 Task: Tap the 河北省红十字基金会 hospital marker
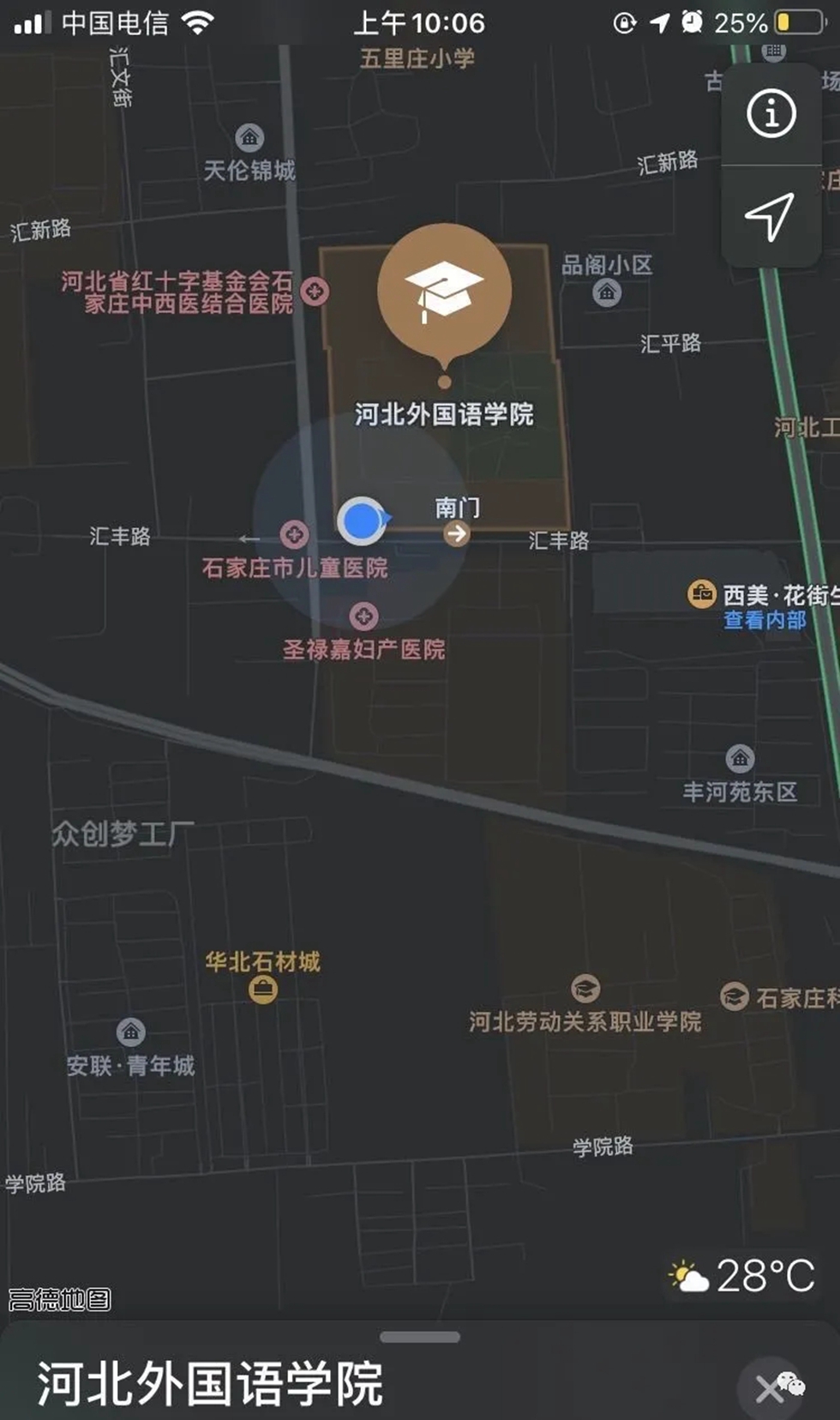click(315, 292)
